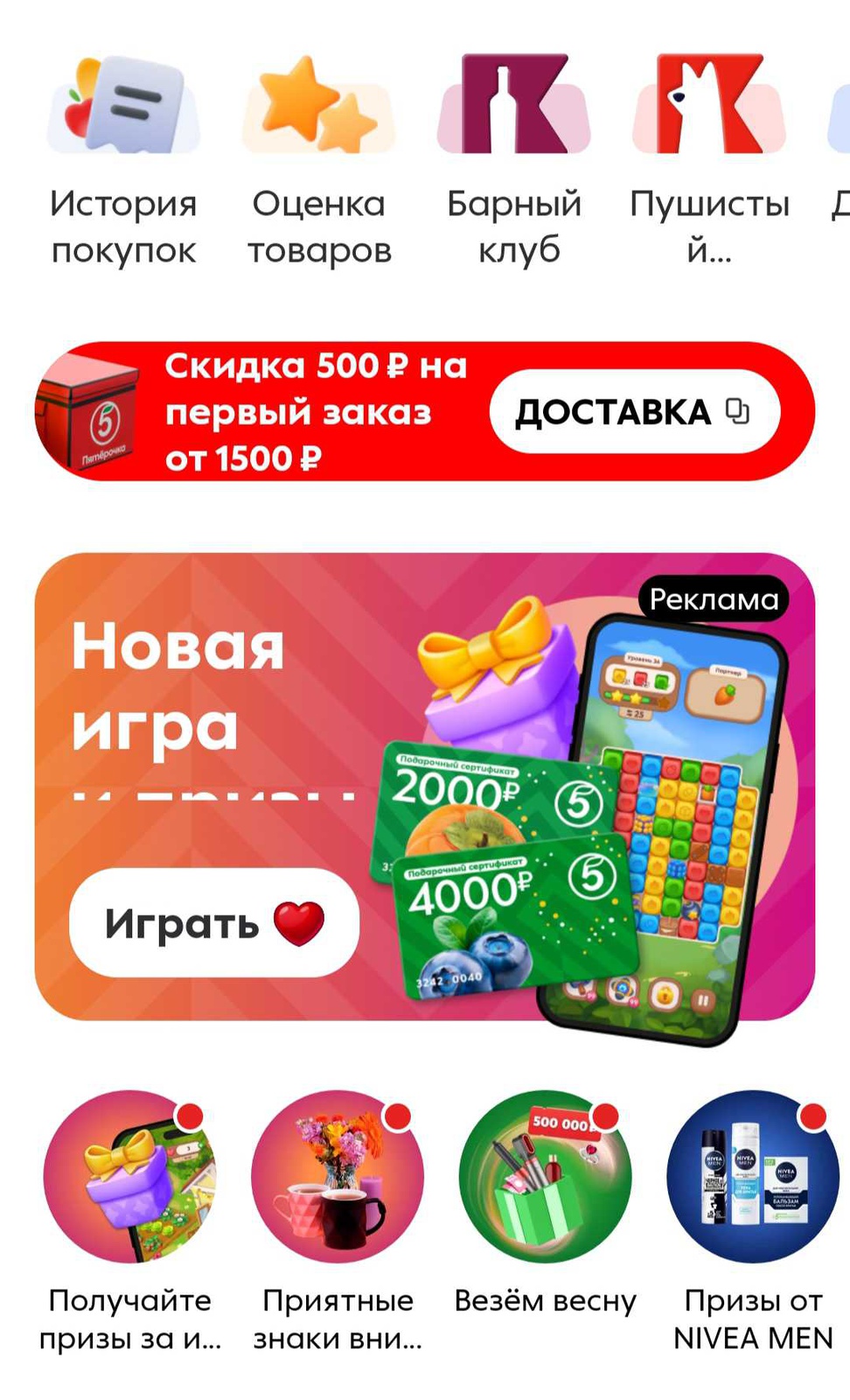This screenshot has width=850, height=1400.
Task: Tap the Играть button
Action: [214, 922]
